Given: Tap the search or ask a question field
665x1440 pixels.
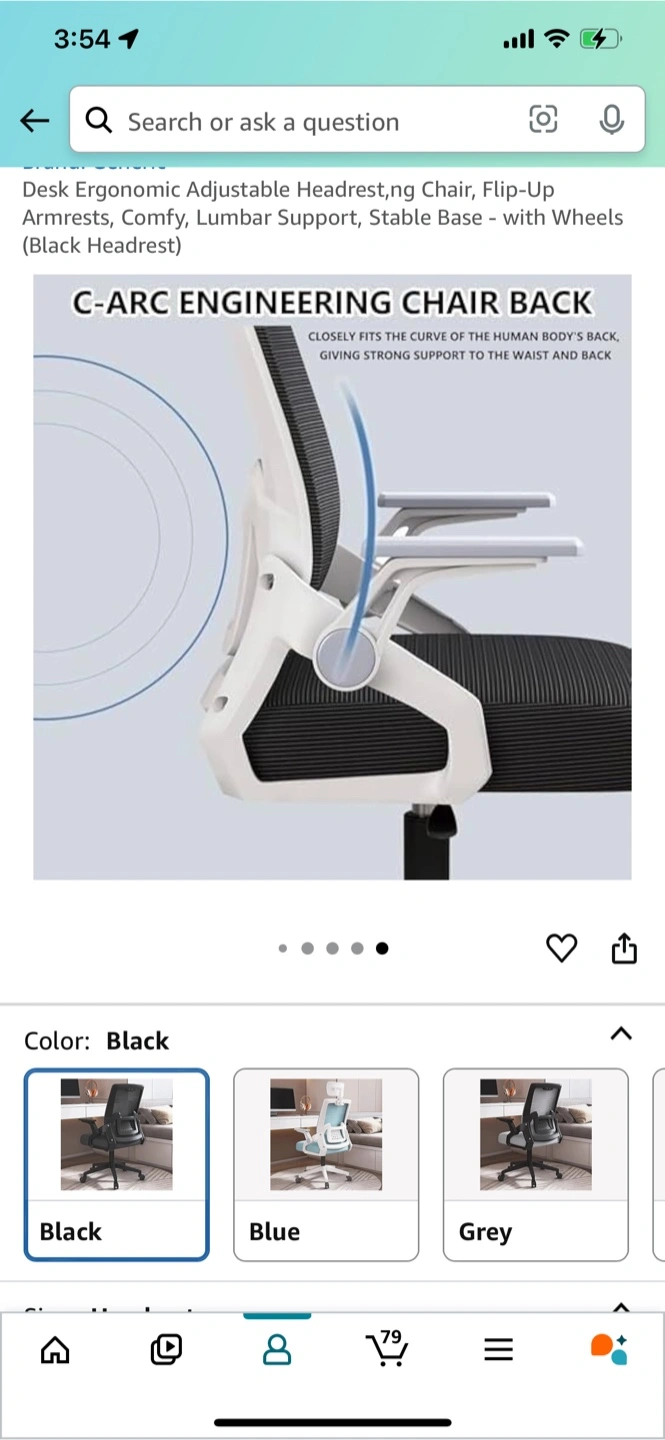Looking at the screenshot, I should click(300, 122).
